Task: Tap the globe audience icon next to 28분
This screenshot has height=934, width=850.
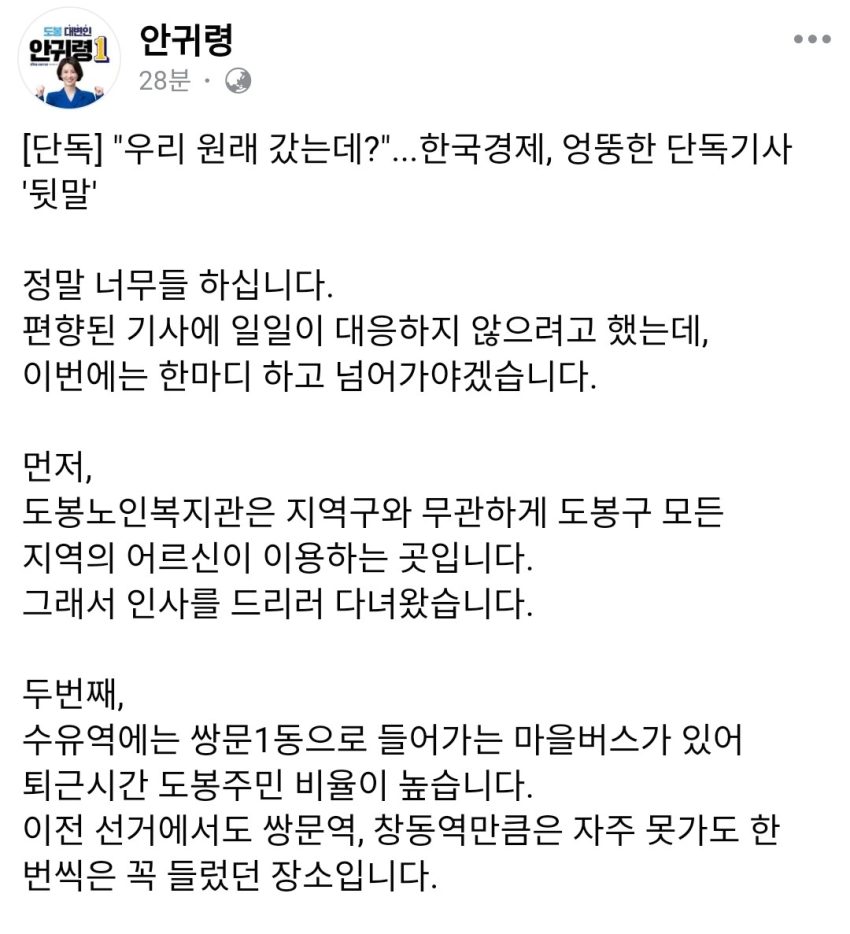Action: tap(238, 81)
